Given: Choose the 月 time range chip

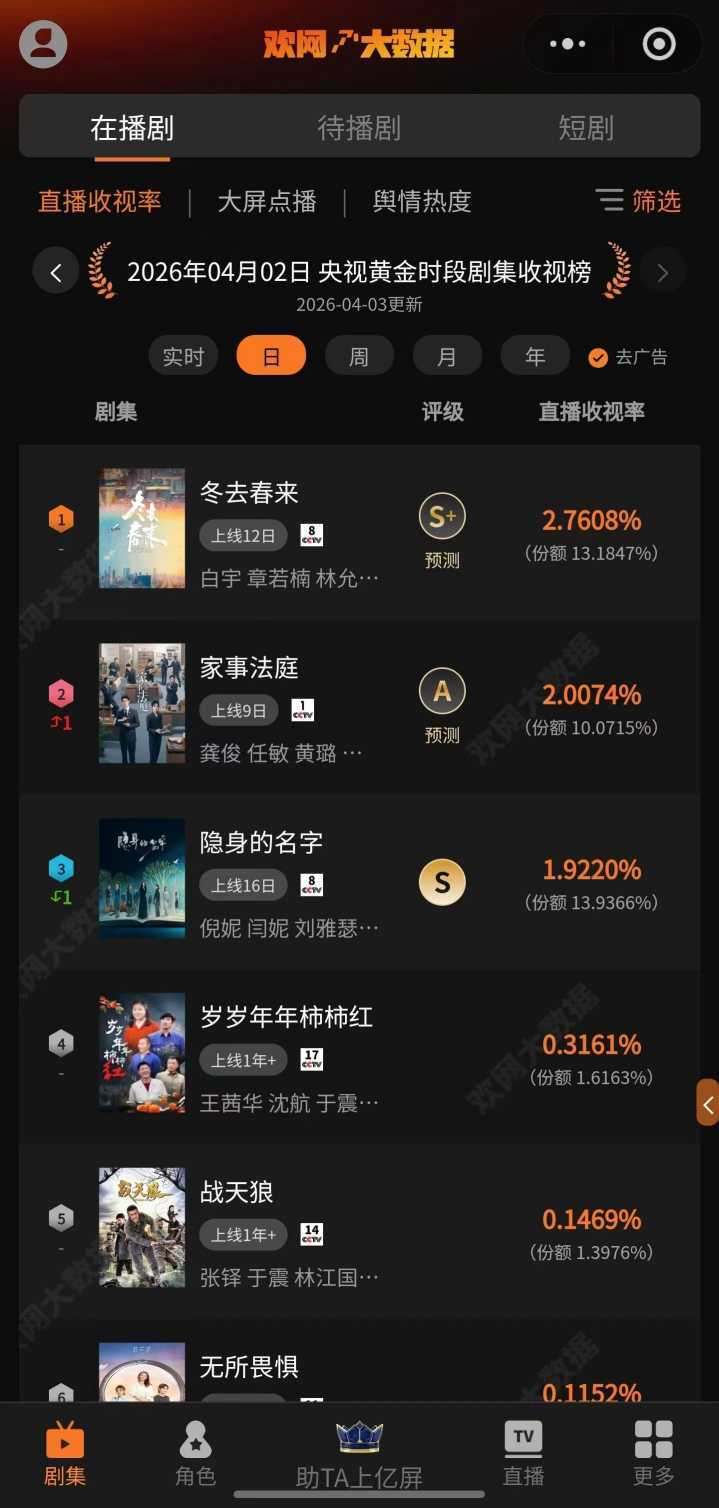Looking at the screenshot, I should (447, 357).
